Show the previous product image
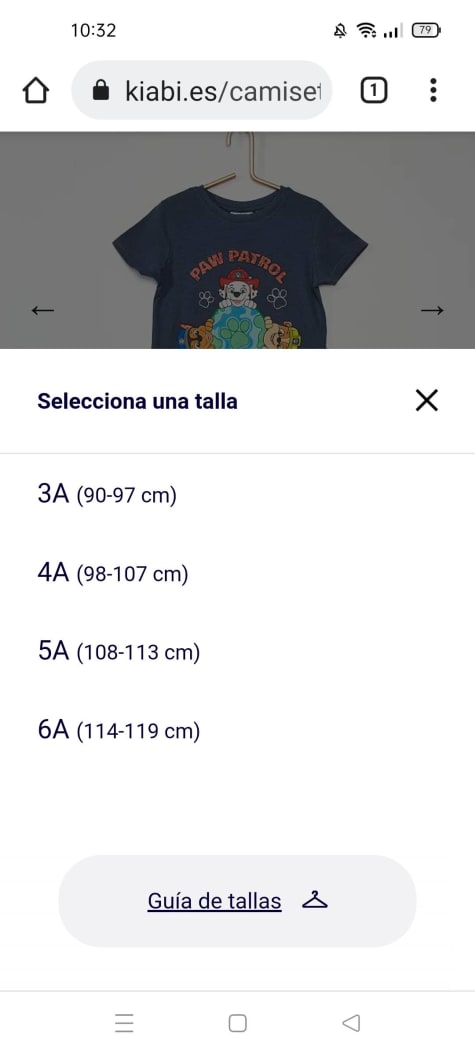 [x=43, y=310]
